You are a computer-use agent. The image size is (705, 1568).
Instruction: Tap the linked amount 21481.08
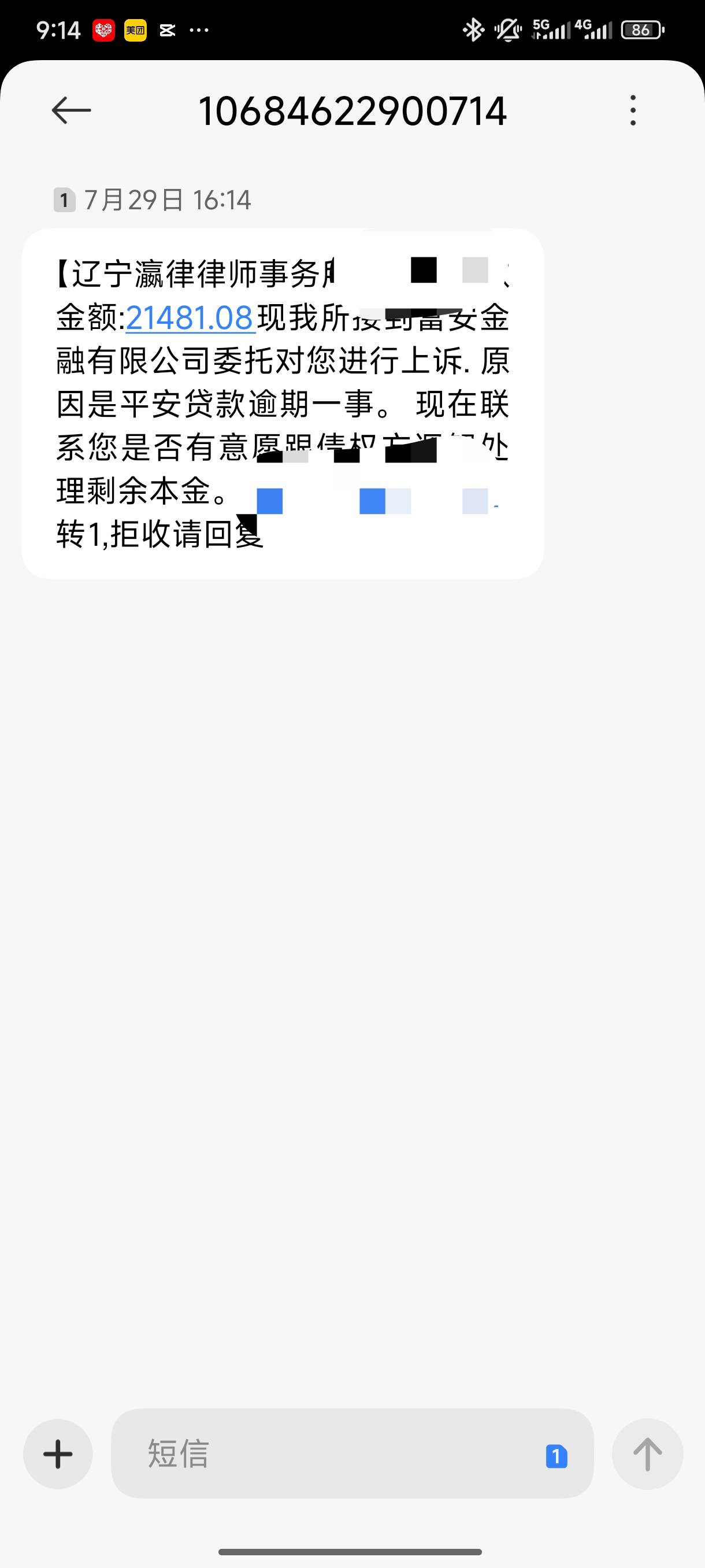(189, 319)
